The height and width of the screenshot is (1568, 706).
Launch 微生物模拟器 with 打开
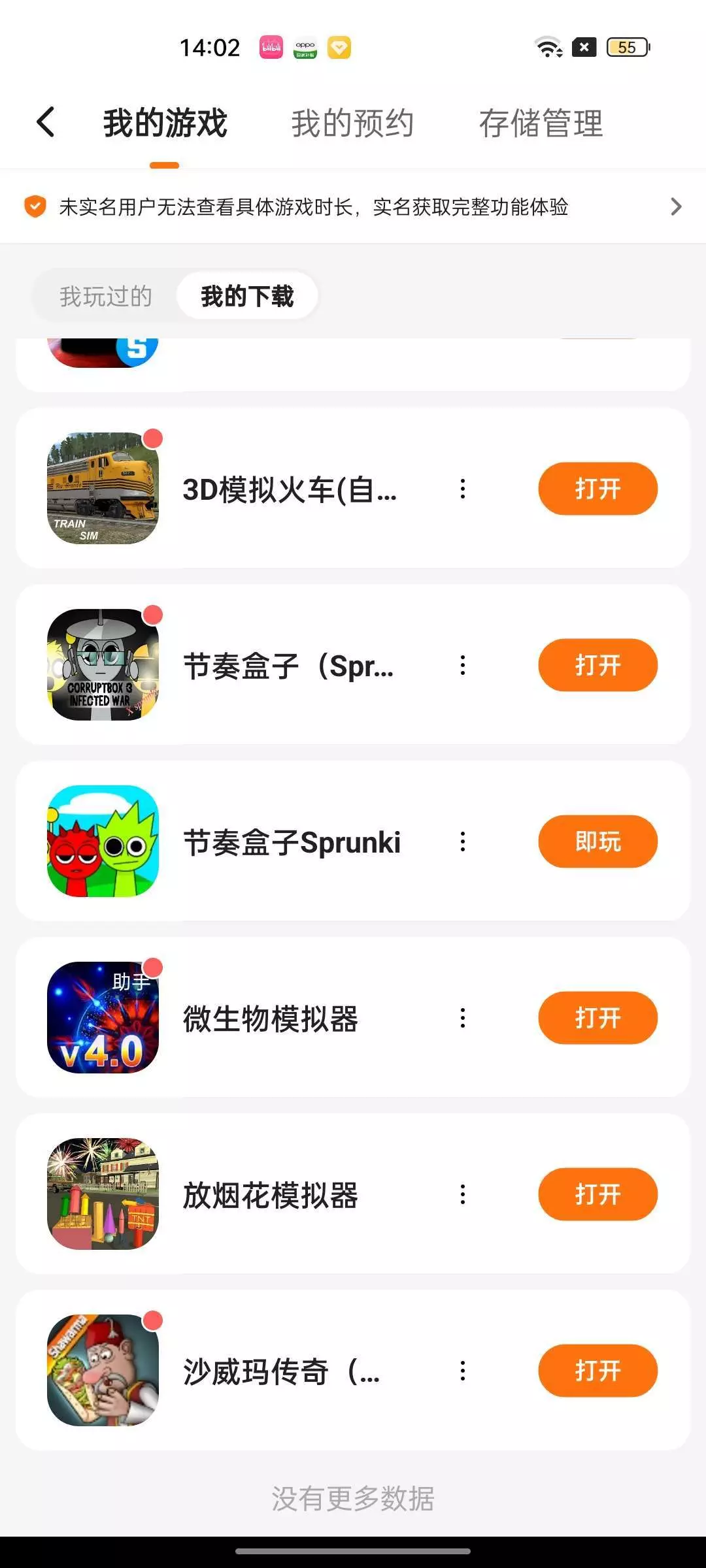click(x=597, y=1018)
